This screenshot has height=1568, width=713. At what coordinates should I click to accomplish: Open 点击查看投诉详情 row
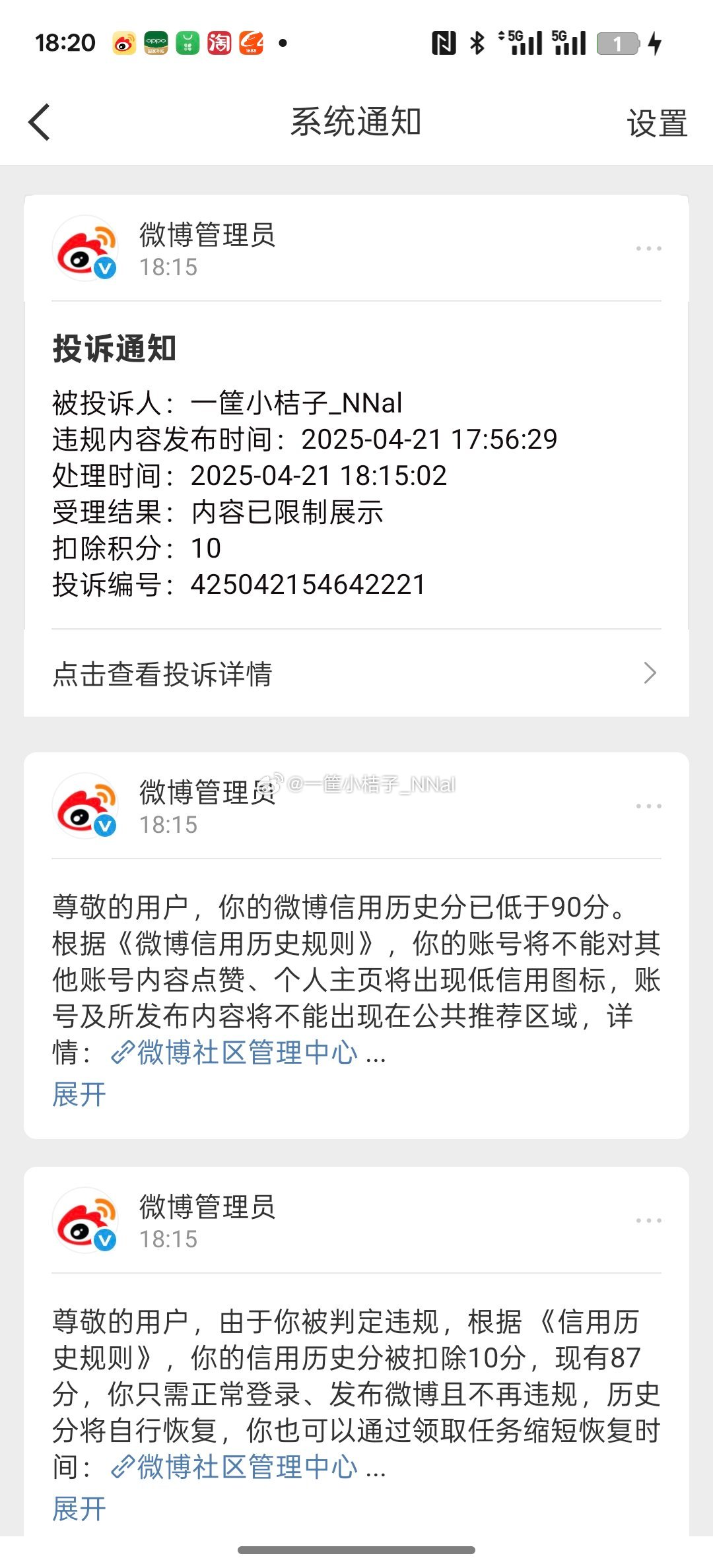pos(356,674)
